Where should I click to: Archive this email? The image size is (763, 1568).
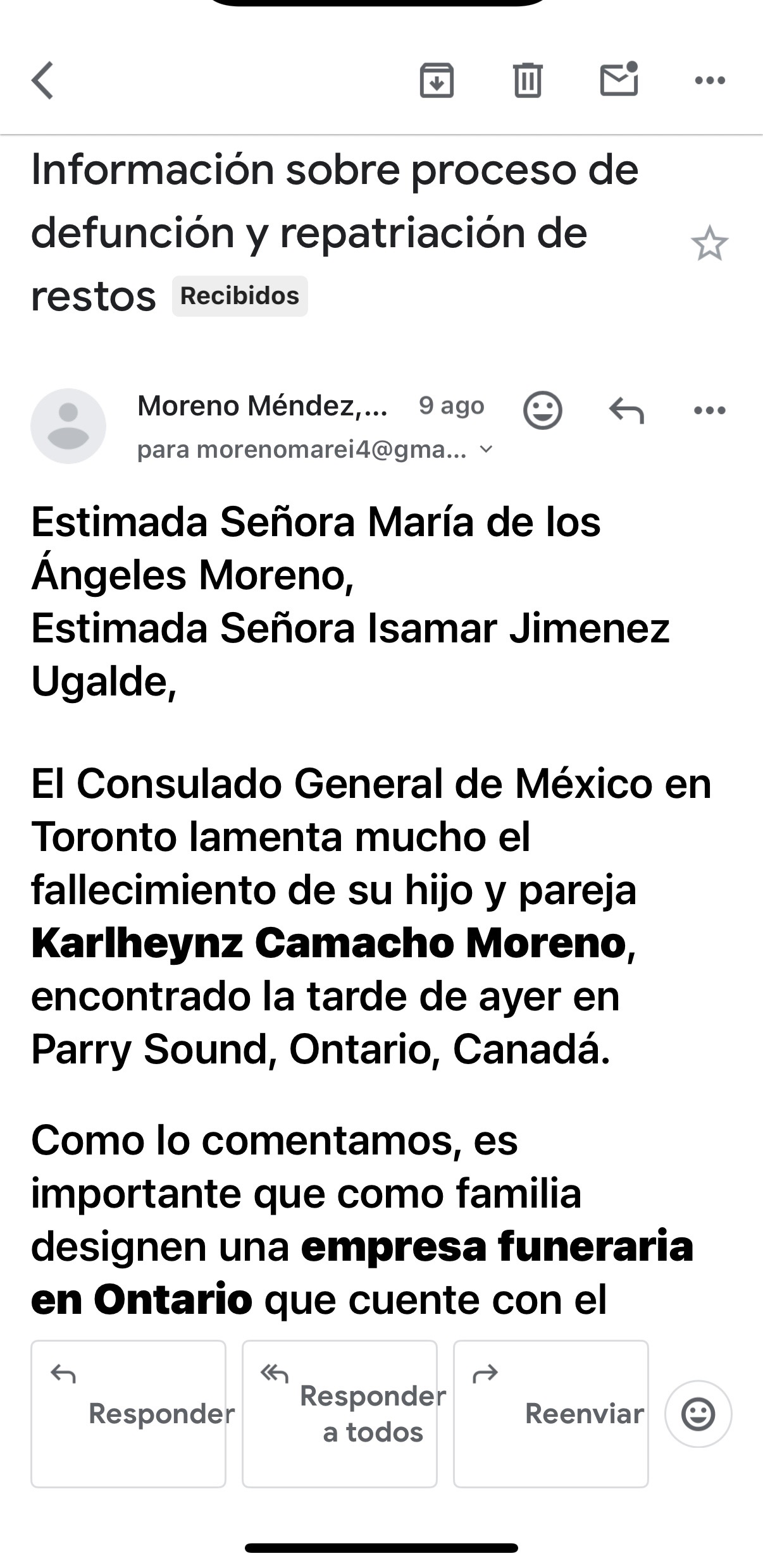(437, 80)
